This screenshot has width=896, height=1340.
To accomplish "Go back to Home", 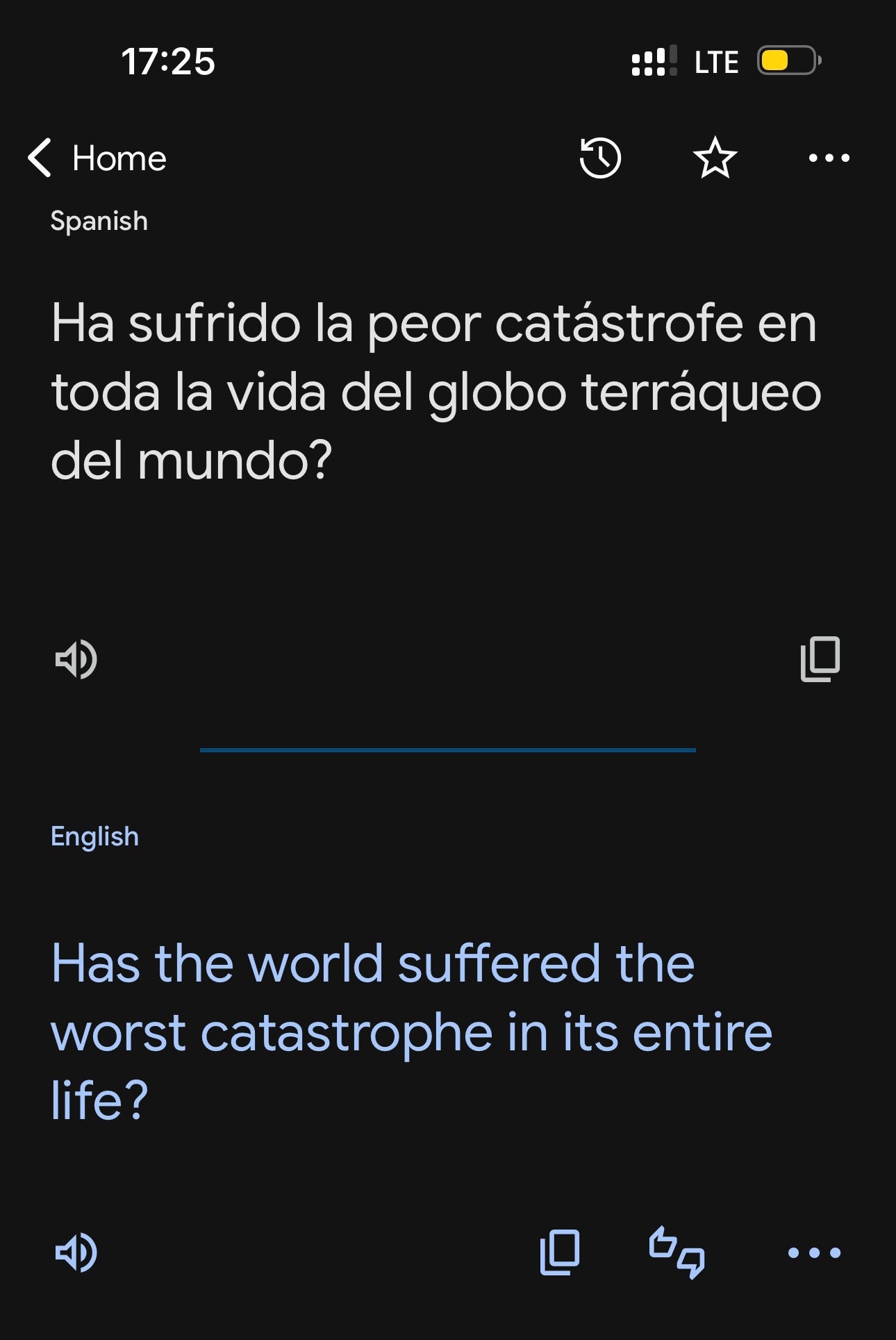I will (97, 158).
